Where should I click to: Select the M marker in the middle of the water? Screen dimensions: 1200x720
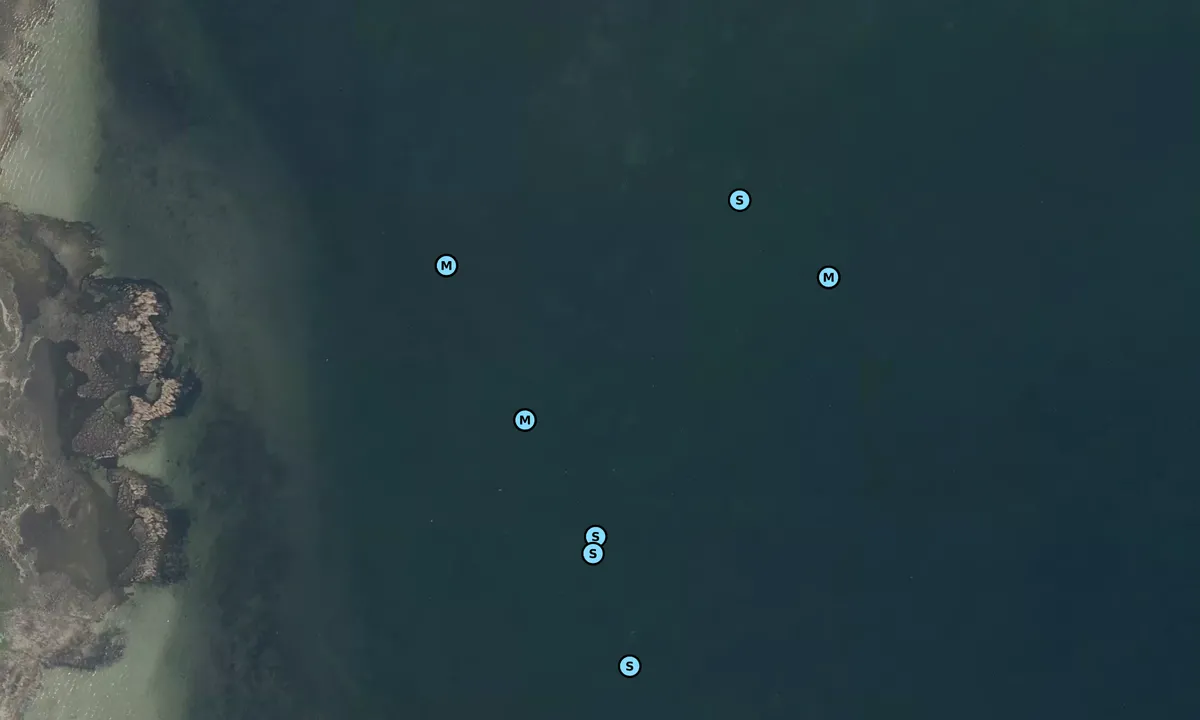[x=525, y=420]
